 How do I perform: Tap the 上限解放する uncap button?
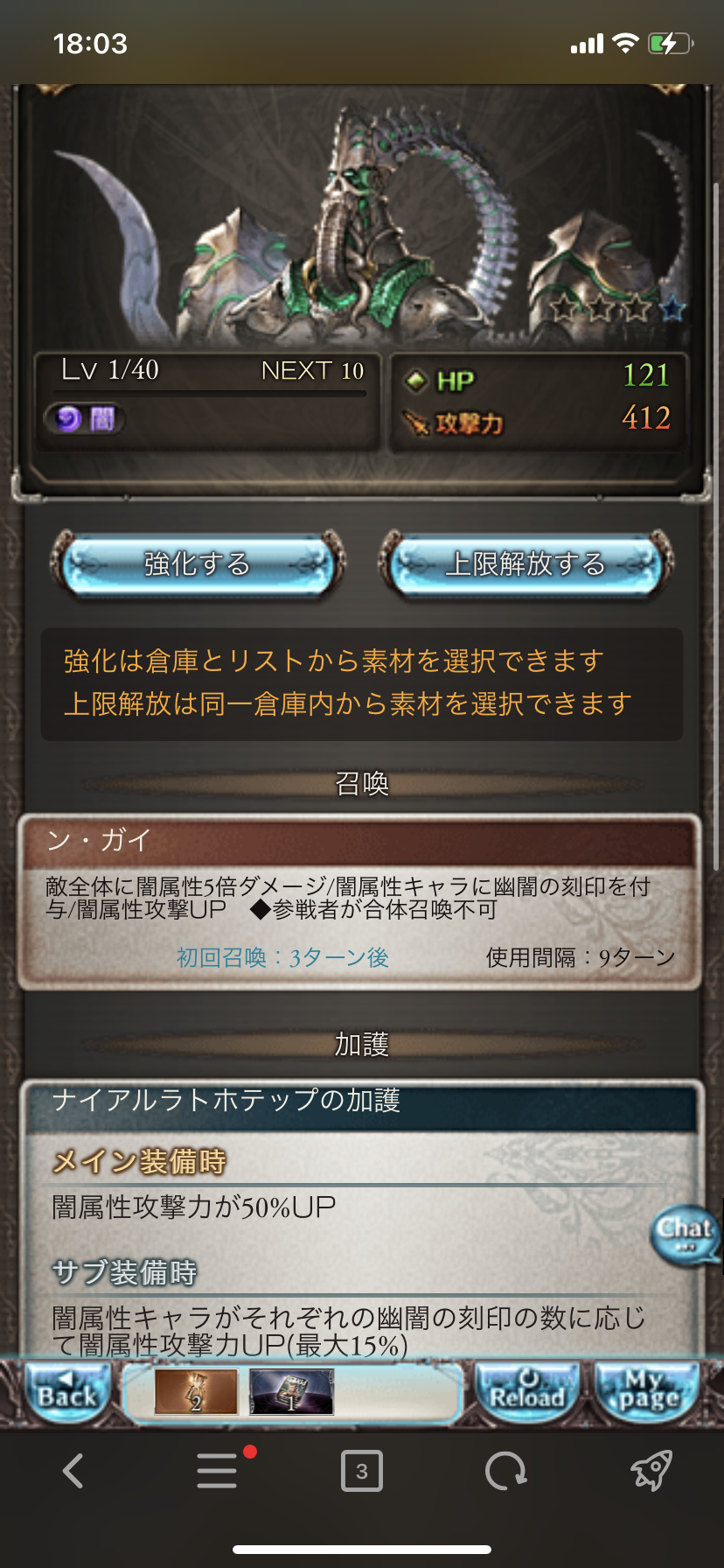[x=525, y=565]
